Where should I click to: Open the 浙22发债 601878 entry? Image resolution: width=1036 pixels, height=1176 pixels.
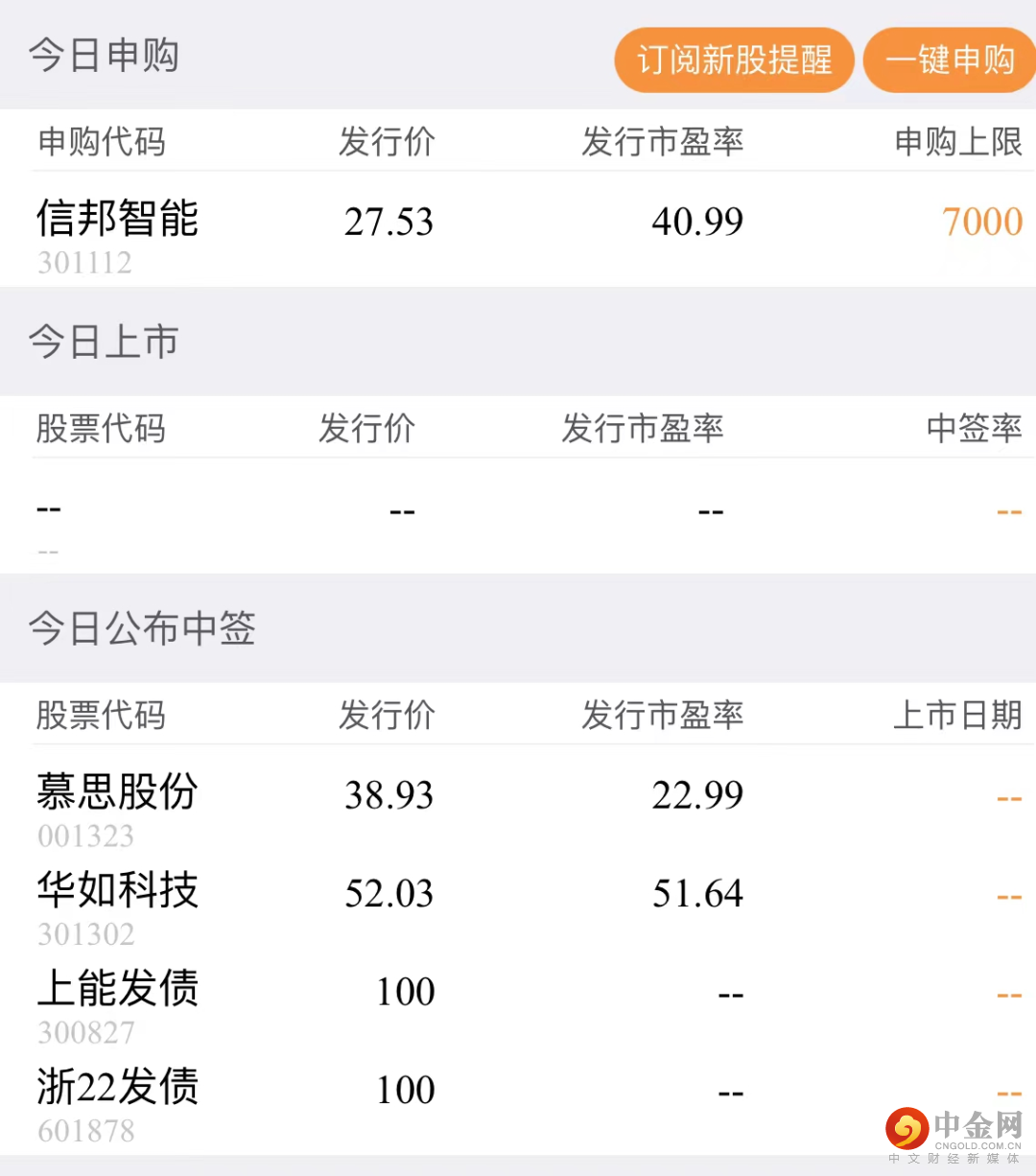click(x=518, y=1100)
